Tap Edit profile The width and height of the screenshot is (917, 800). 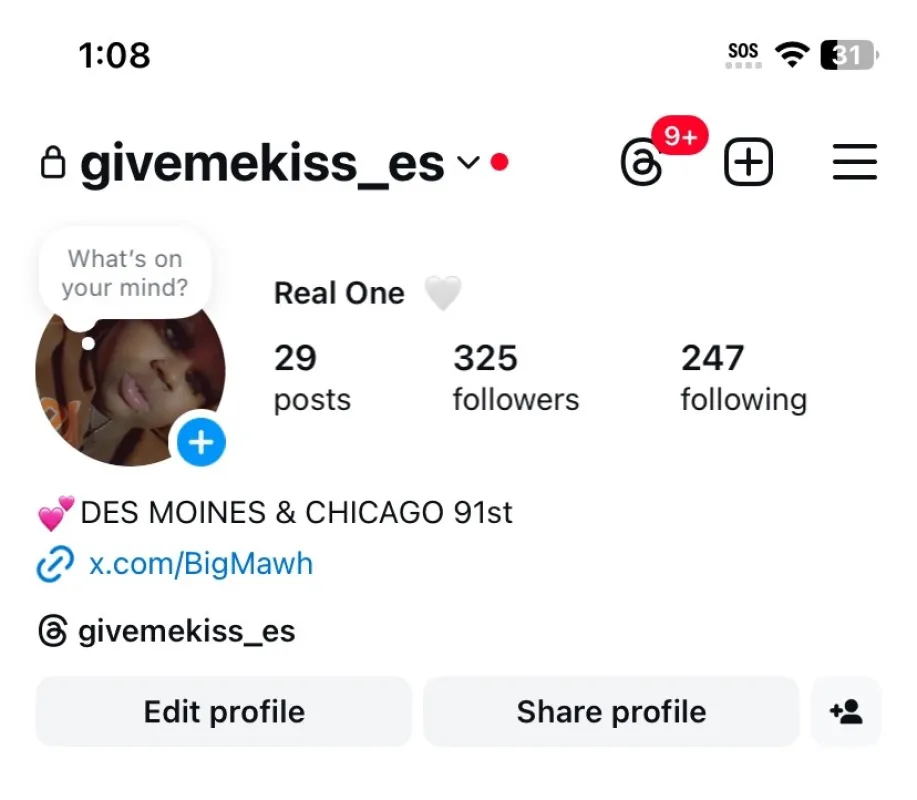224,712
